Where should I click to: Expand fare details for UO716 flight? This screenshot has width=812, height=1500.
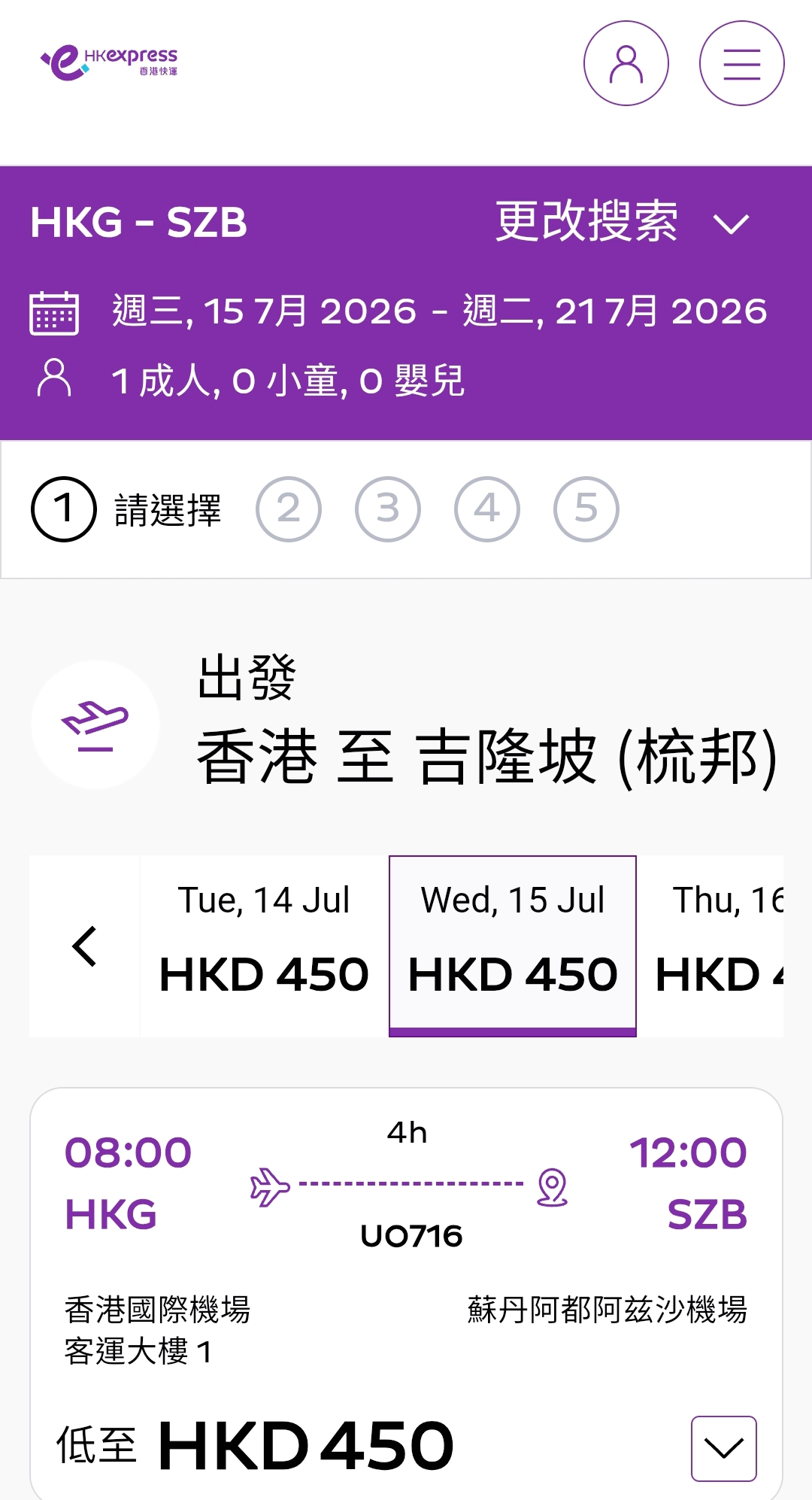[x=723, y=1448]
